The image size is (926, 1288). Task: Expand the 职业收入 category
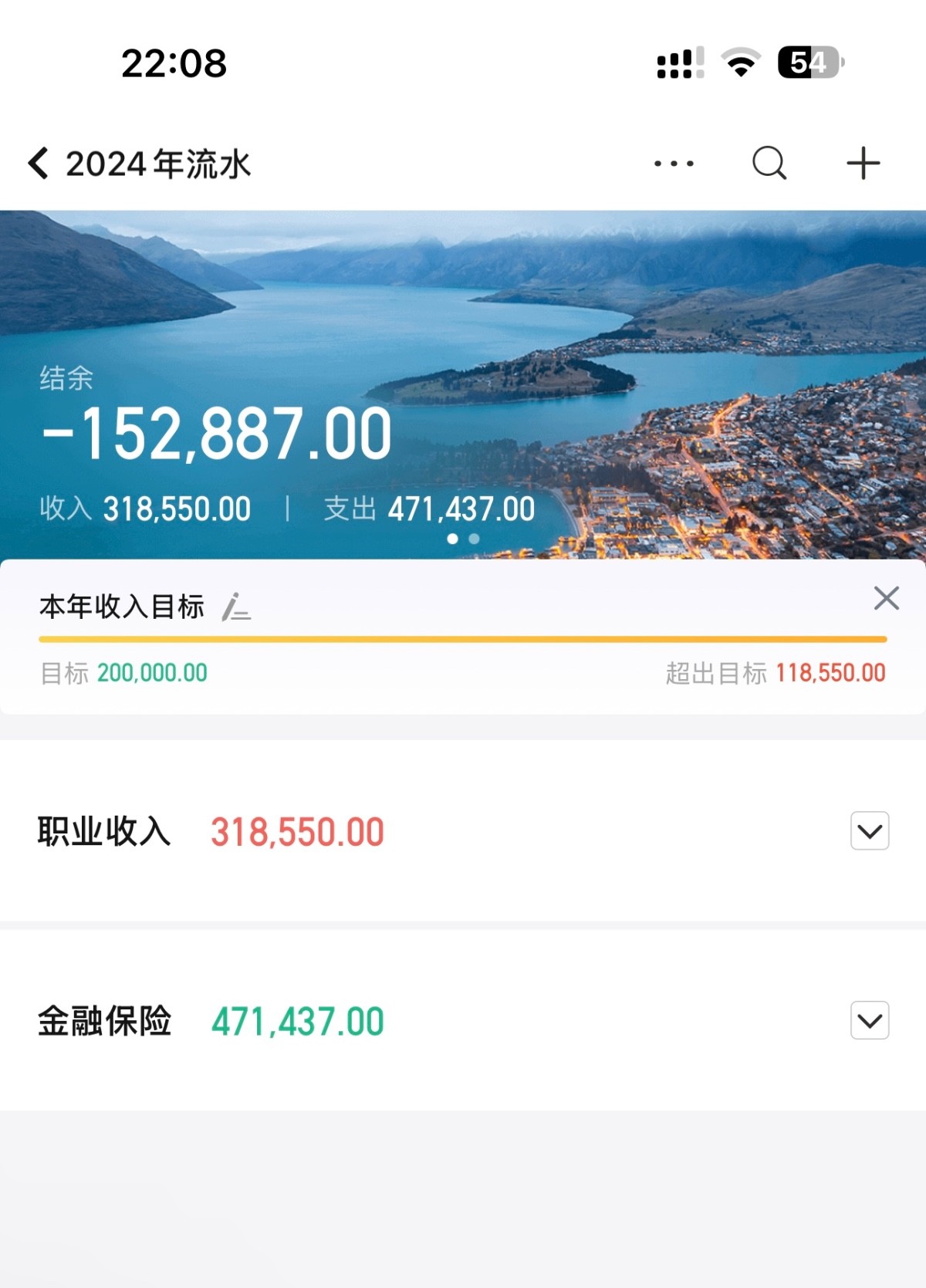[870, 831]
